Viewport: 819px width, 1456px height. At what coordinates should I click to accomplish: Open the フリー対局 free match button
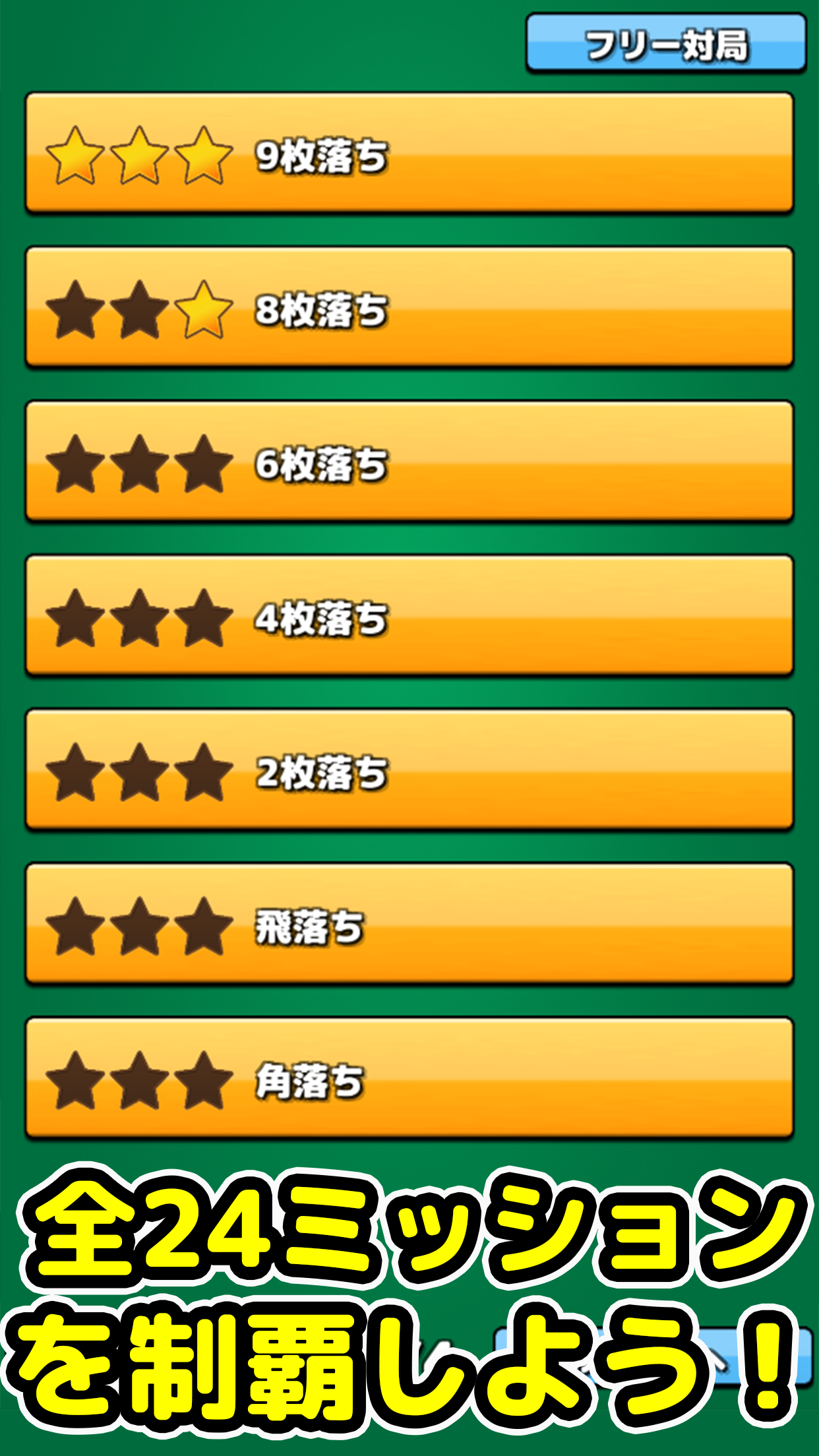[666, 44]
